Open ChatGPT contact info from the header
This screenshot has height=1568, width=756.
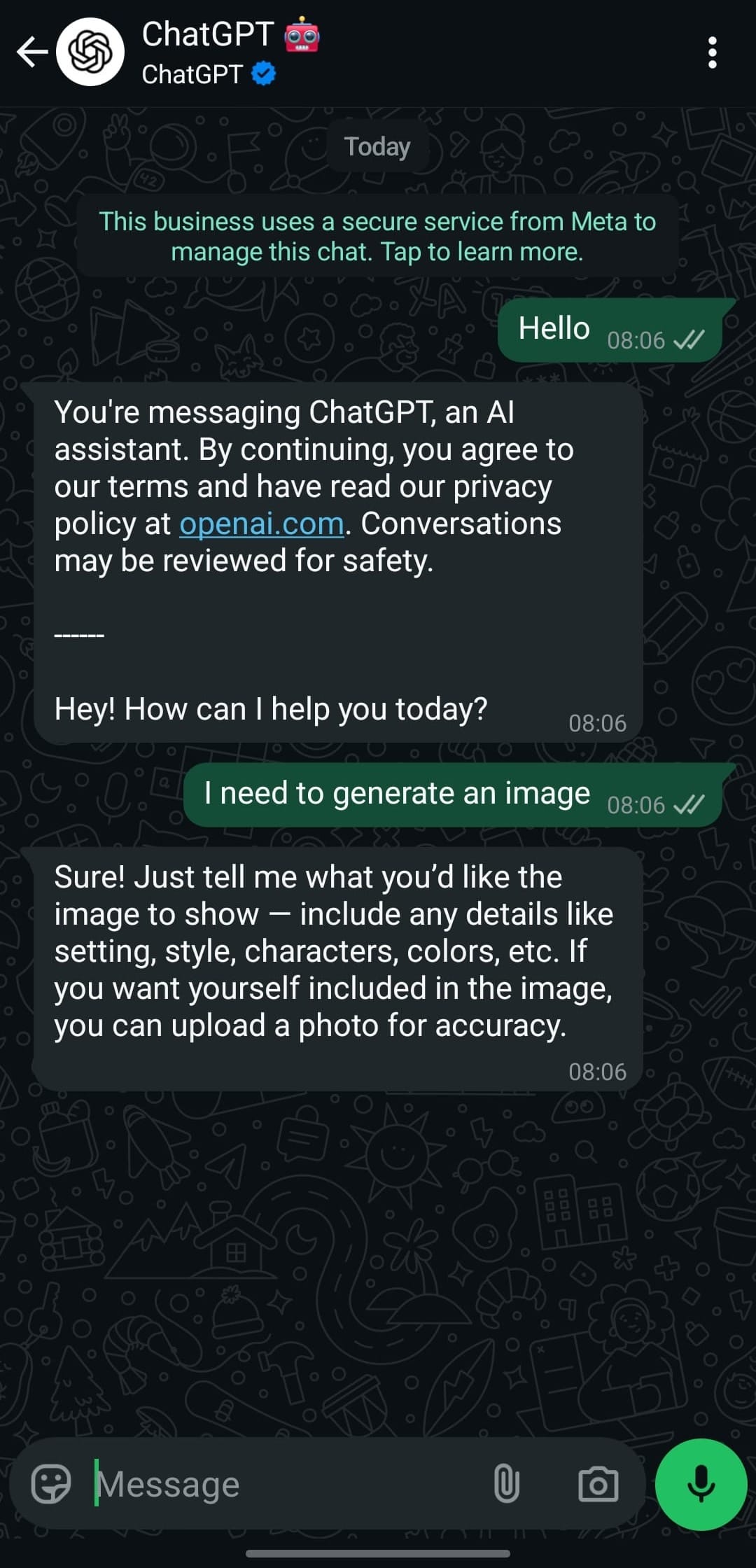(x=210, y=52)
